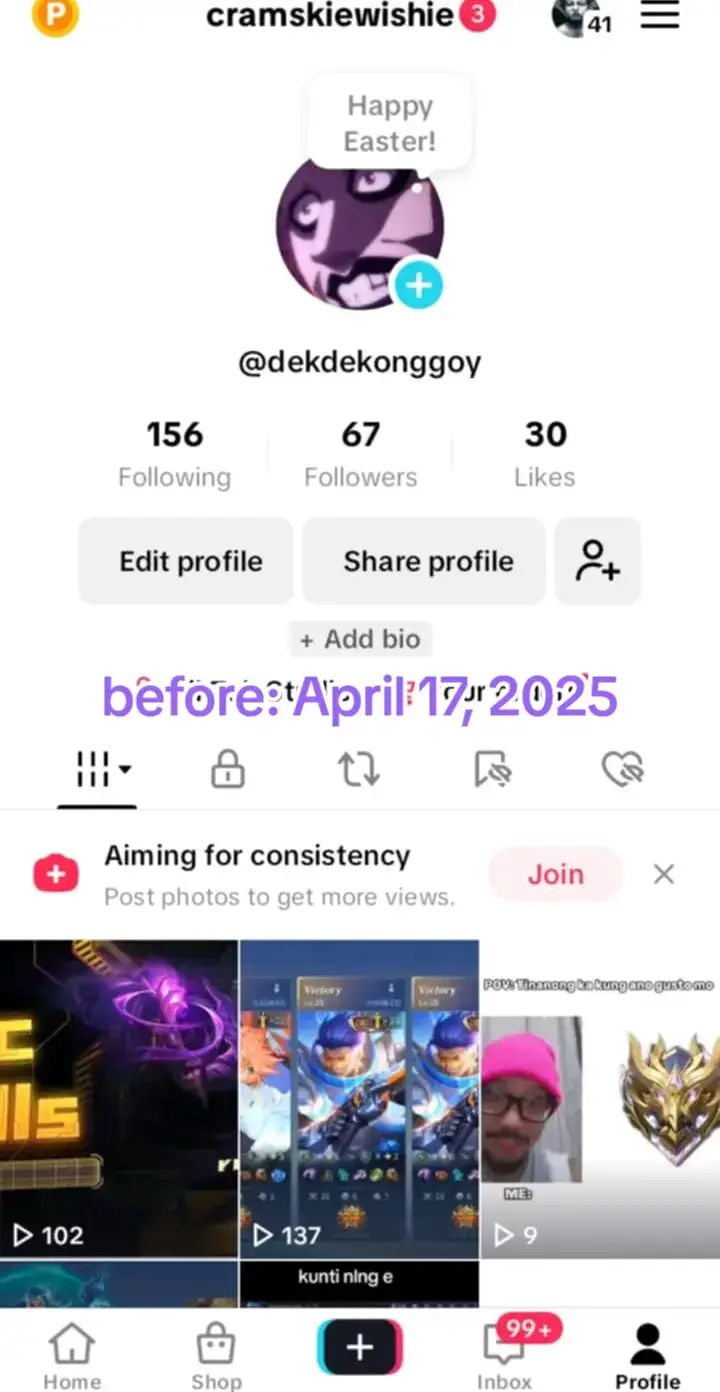The width and height of the screenshot is (720, 1392).
Task: Open the Inbox with 99+ notifications
Action: tap(504, 1350)
